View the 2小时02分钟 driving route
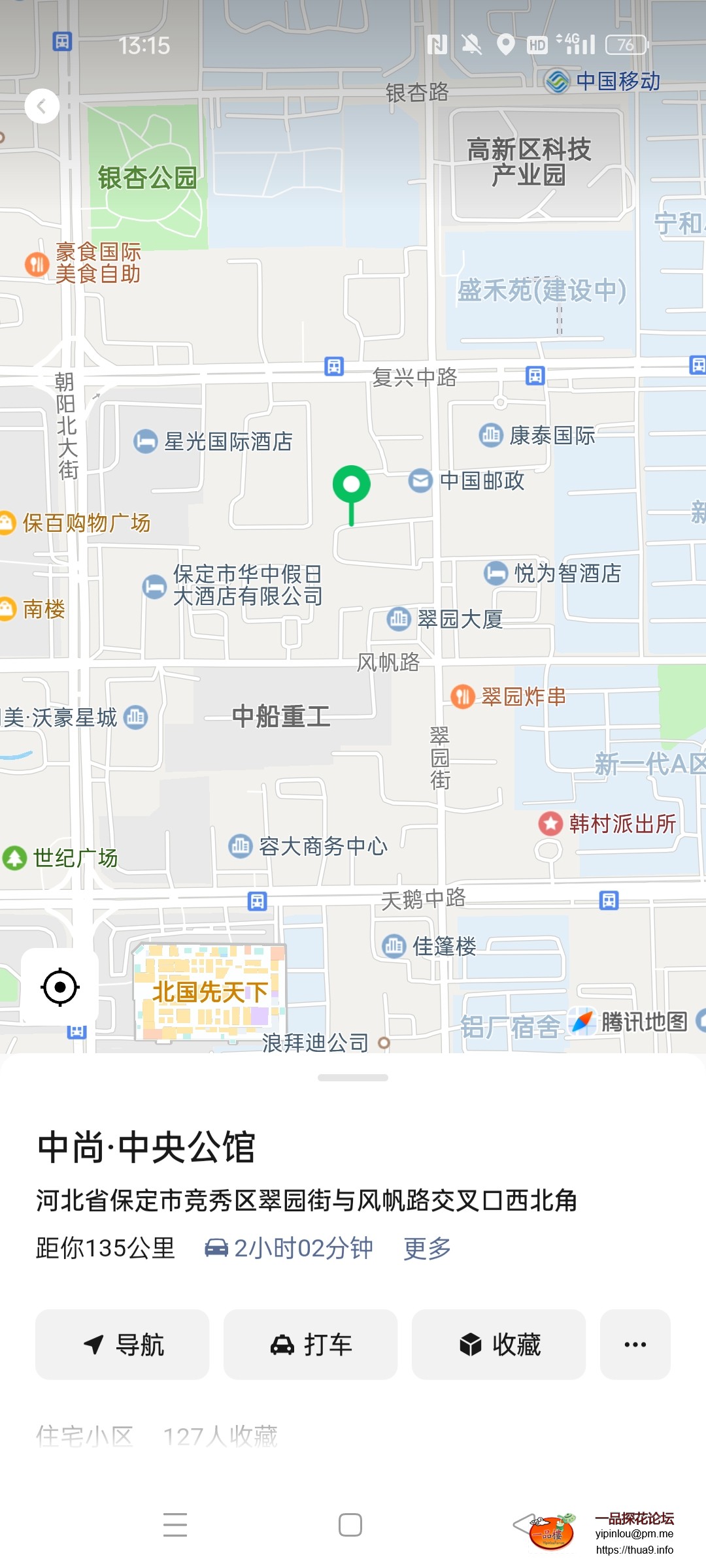The height and width of the screenshot is (1568, 706). [289, 1249]
